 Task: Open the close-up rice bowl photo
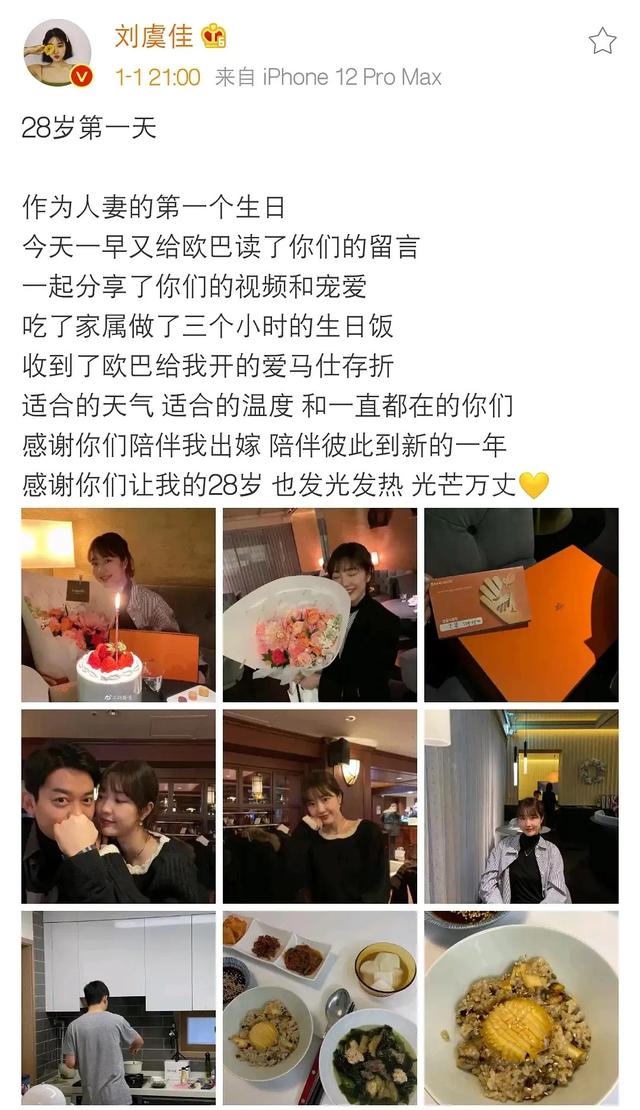pos(521,1007)
